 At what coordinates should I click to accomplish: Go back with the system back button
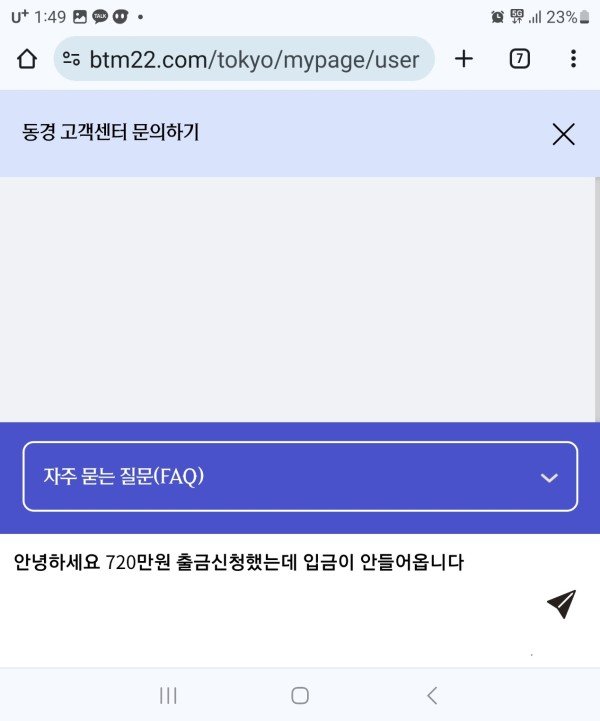432,695
